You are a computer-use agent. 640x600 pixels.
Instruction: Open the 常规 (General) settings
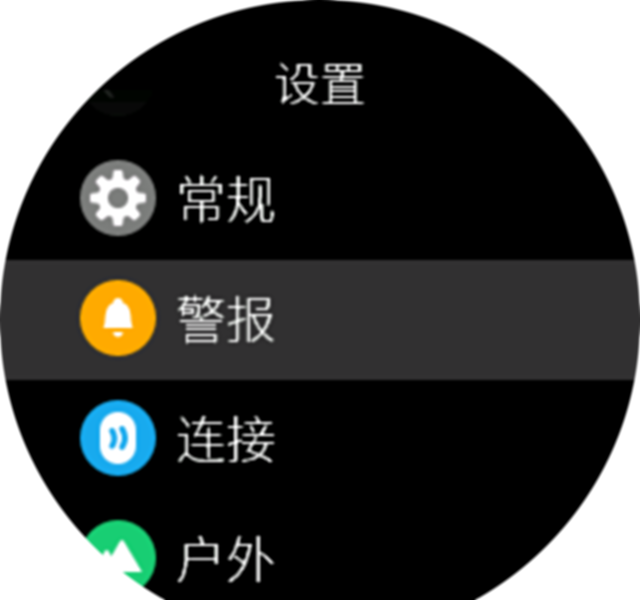coord(225,200)
